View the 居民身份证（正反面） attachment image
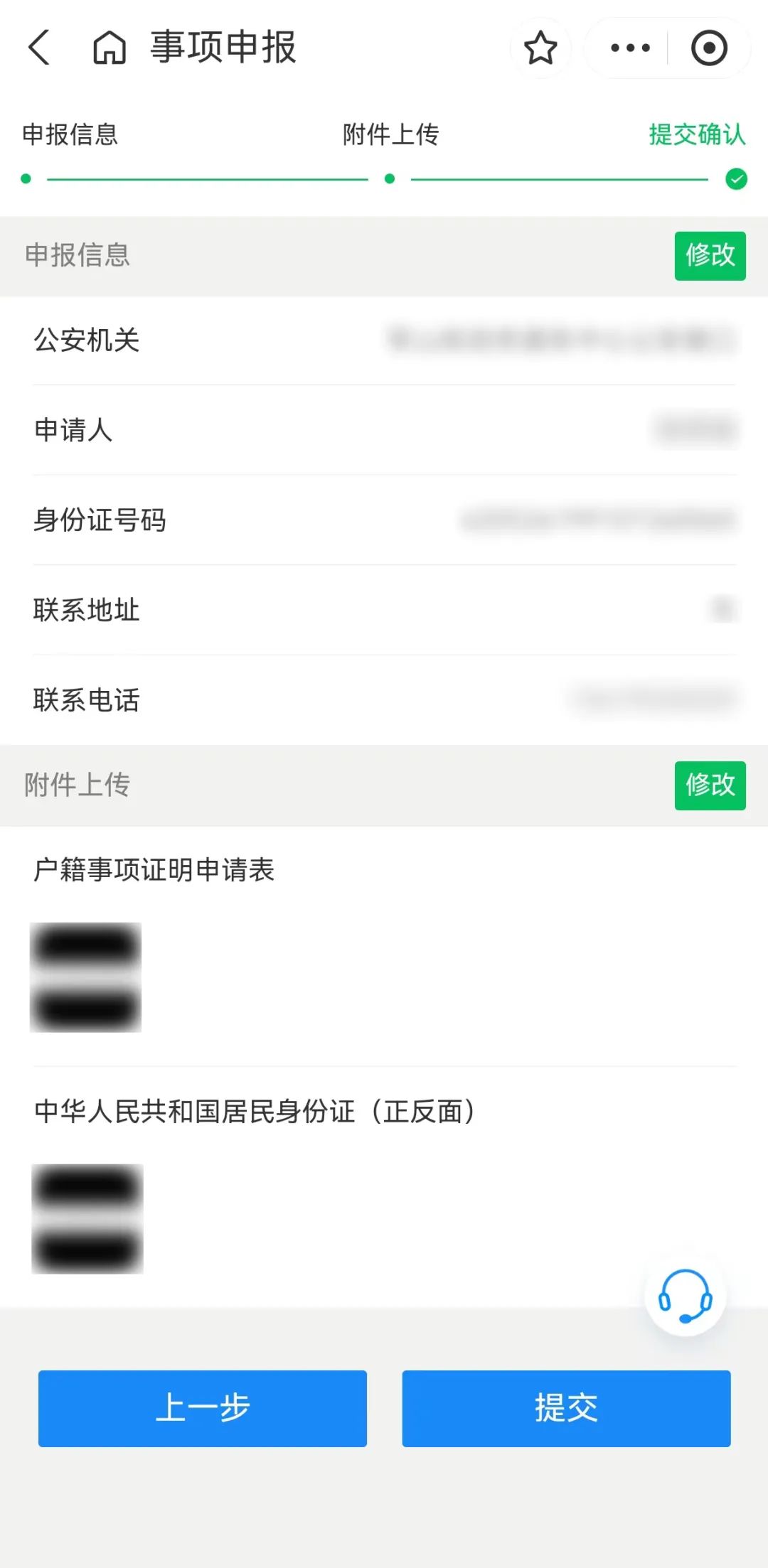The image size is (768, 1568). coord(87,1219)
